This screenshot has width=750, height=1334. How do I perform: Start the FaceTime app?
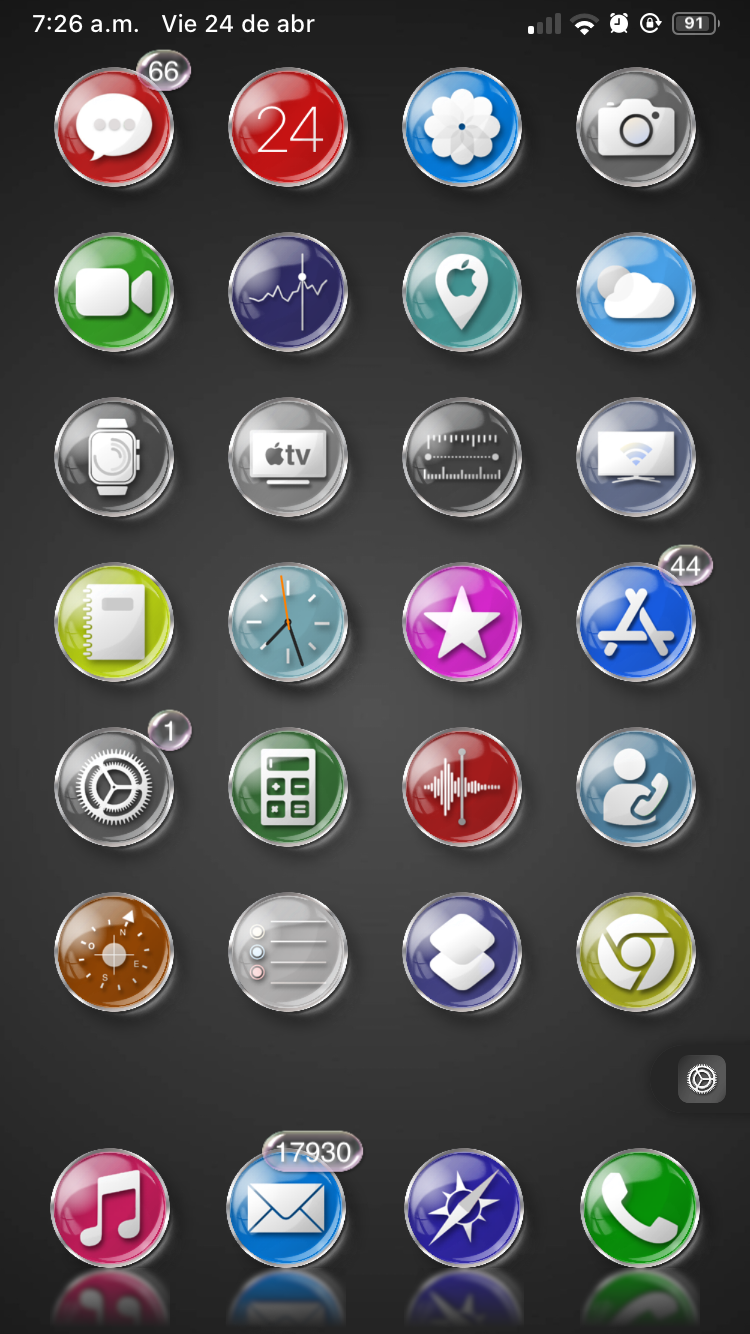click(114, 293)
